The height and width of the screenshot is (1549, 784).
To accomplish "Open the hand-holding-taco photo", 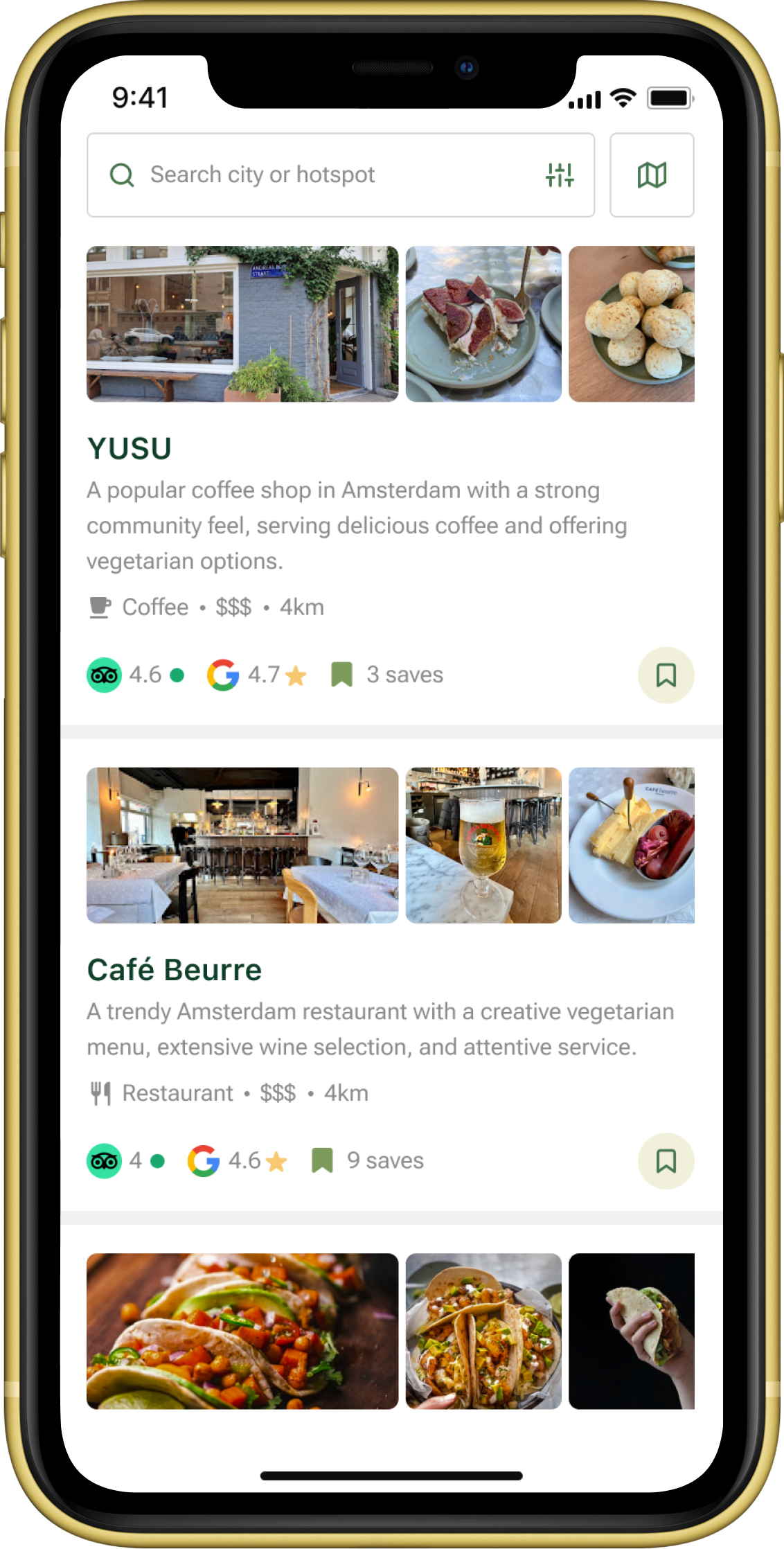I will [x=631, y=1331].
